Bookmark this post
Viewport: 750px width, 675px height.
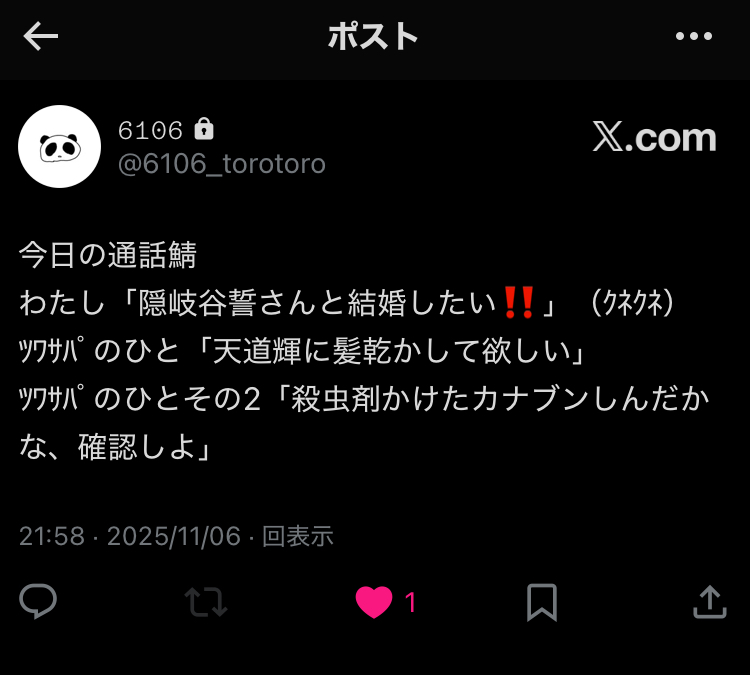tap(541, 601)
